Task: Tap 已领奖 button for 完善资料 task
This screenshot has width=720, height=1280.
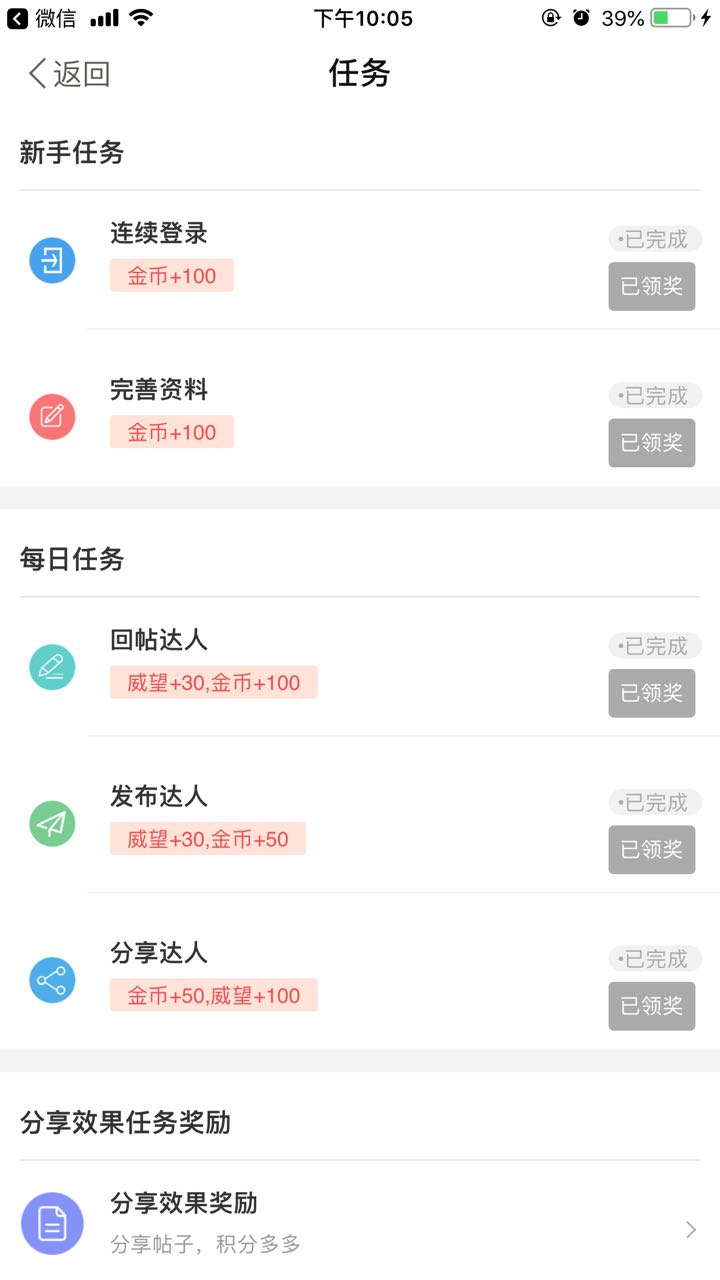Action: click(x=651, y=442)
